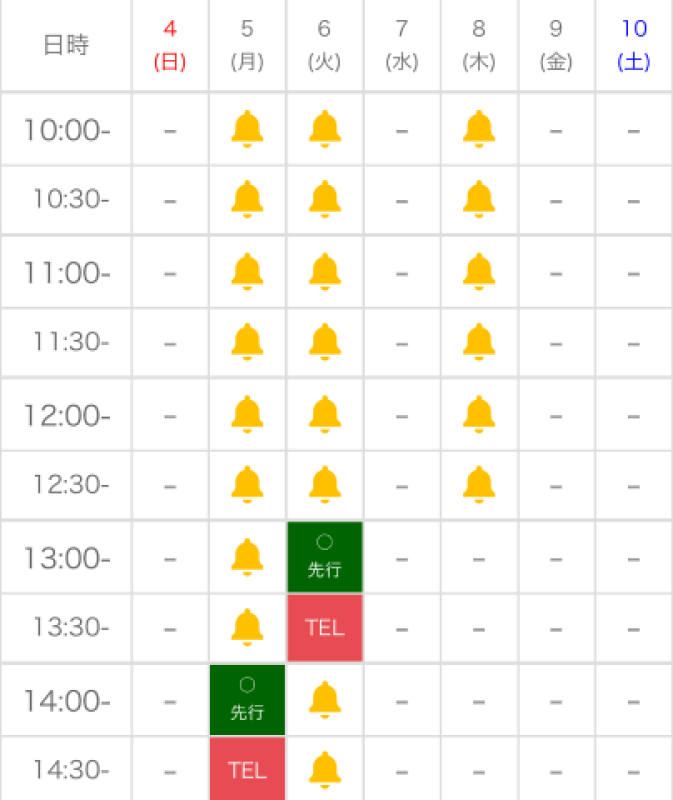Screen dimensions: 673x800
Task: Tap the TEL cell for Monday 14:30
Action: (247, 769)
